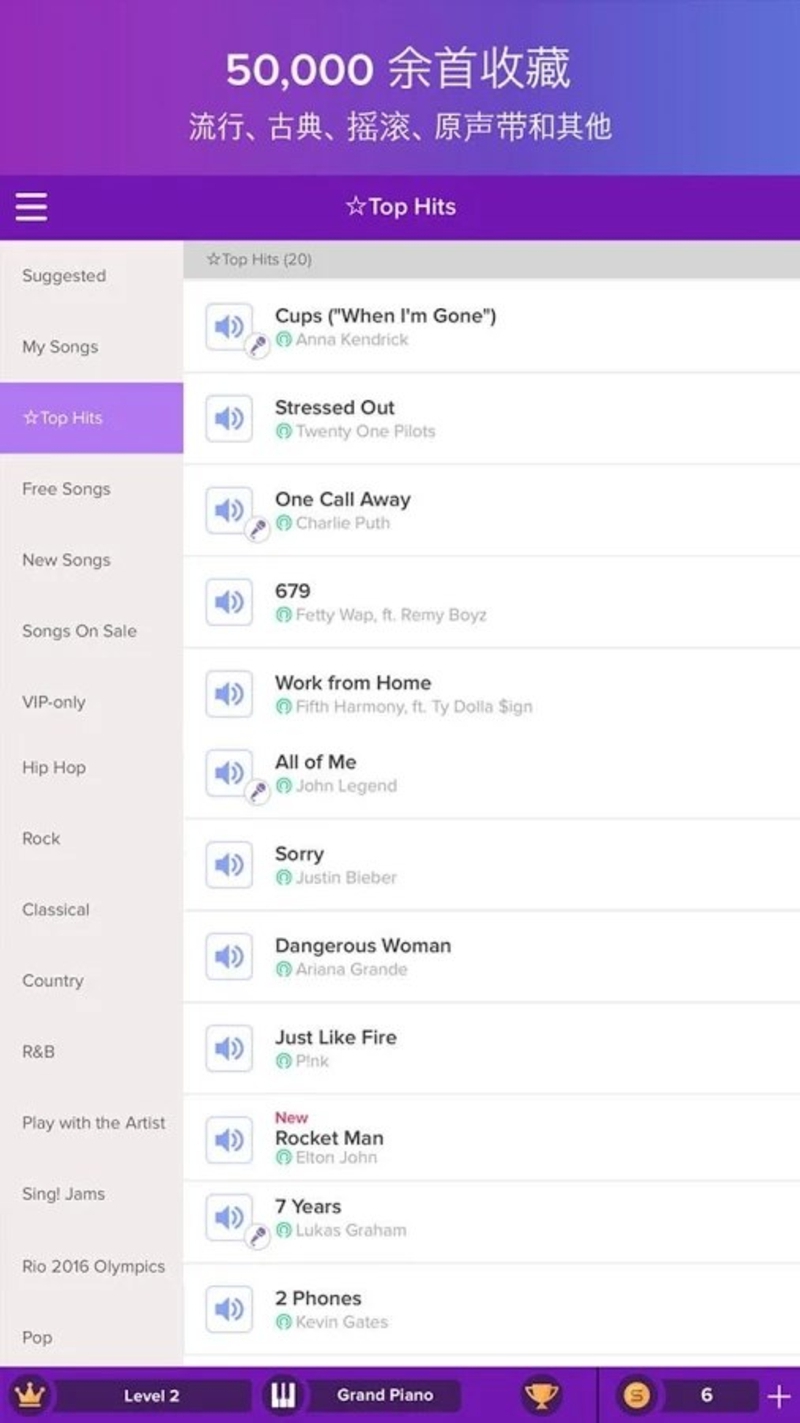Preview Cups ("When I'm Gone") with the speaker icon

tap(229, 326)
